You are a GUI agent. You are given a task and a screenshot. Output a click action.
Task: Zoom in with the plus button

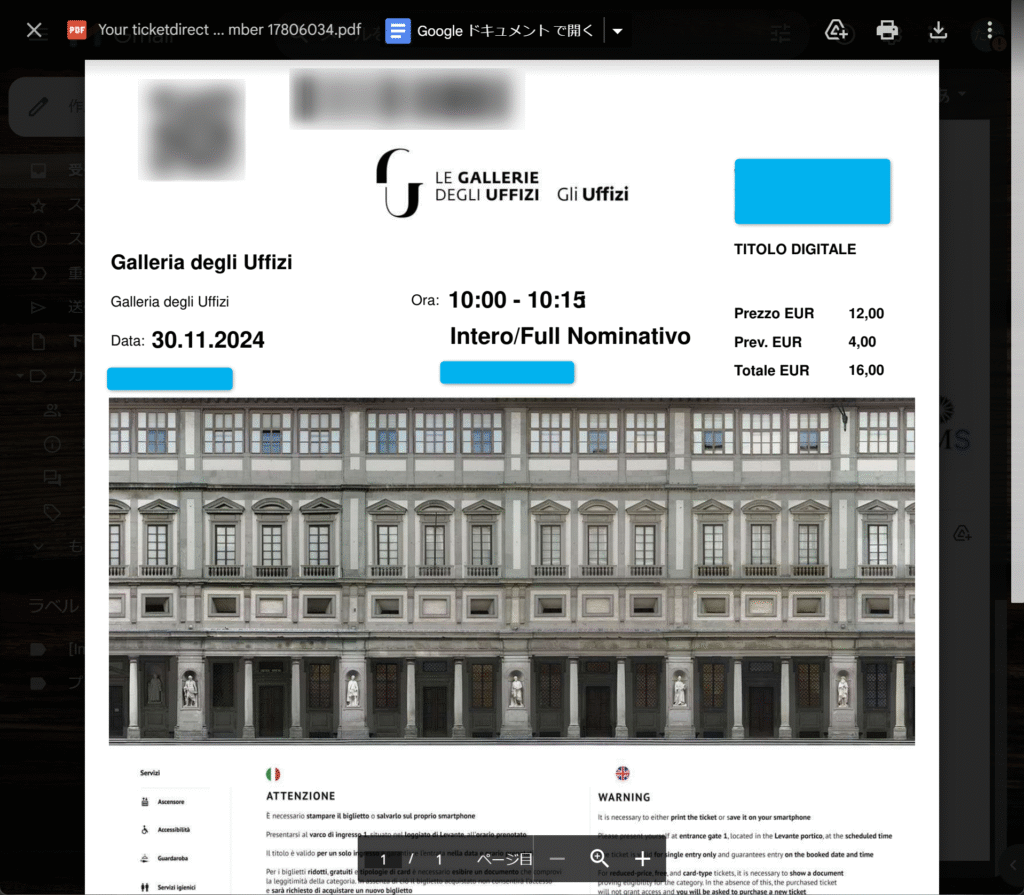pyautogui.click(x=642, y=859)
